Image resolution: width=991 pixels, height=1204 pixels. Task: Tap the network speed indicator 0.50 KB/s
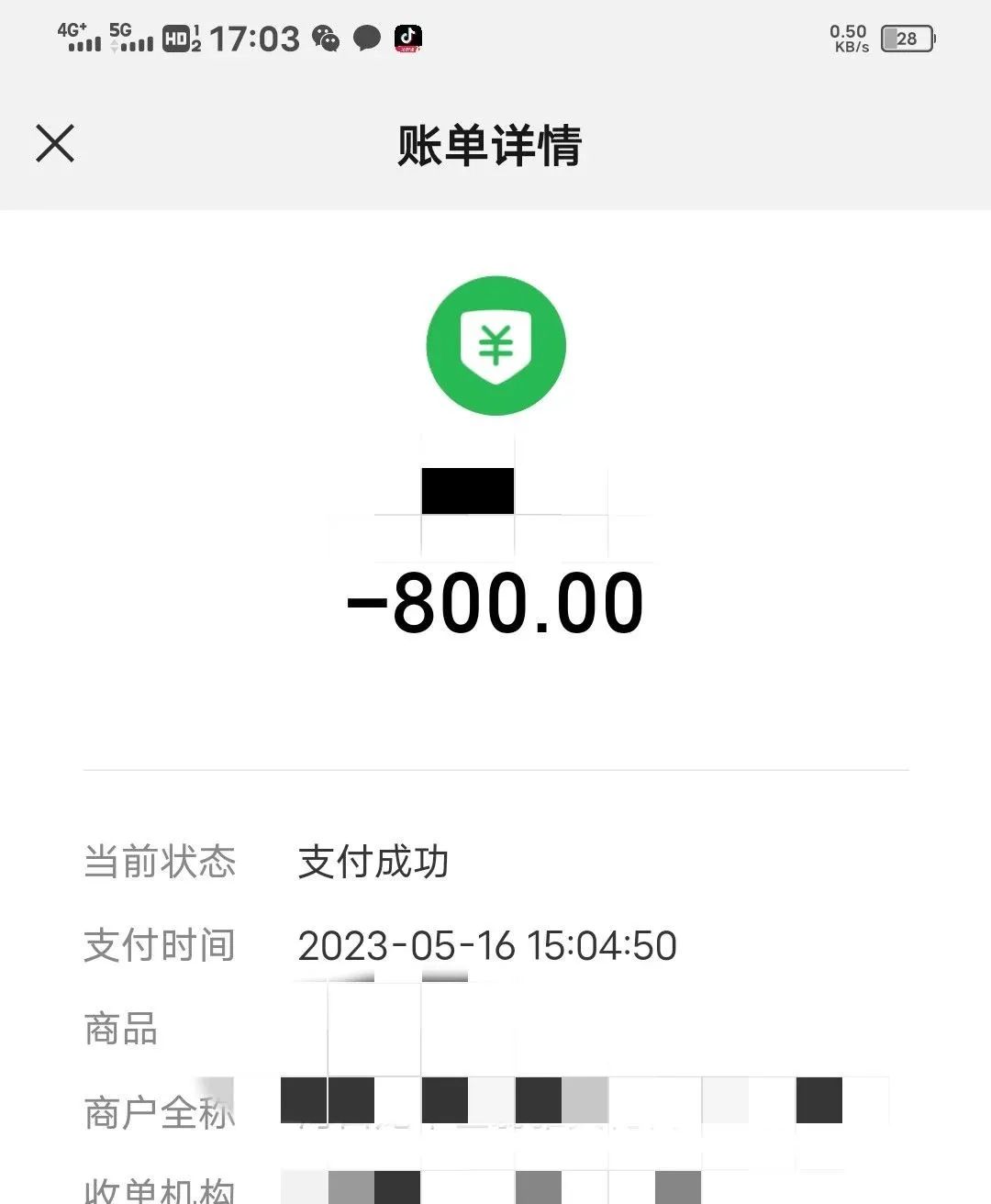coord(845,39)
